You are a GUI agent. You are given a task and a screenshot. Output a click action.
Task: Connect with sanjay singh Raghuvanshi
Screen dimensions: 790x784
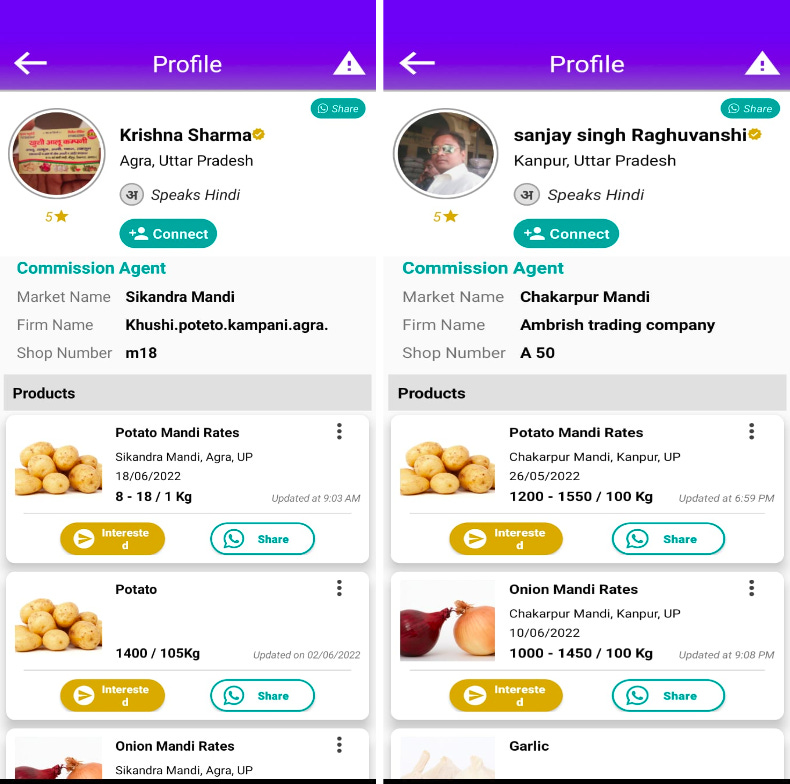coord(566,234)
